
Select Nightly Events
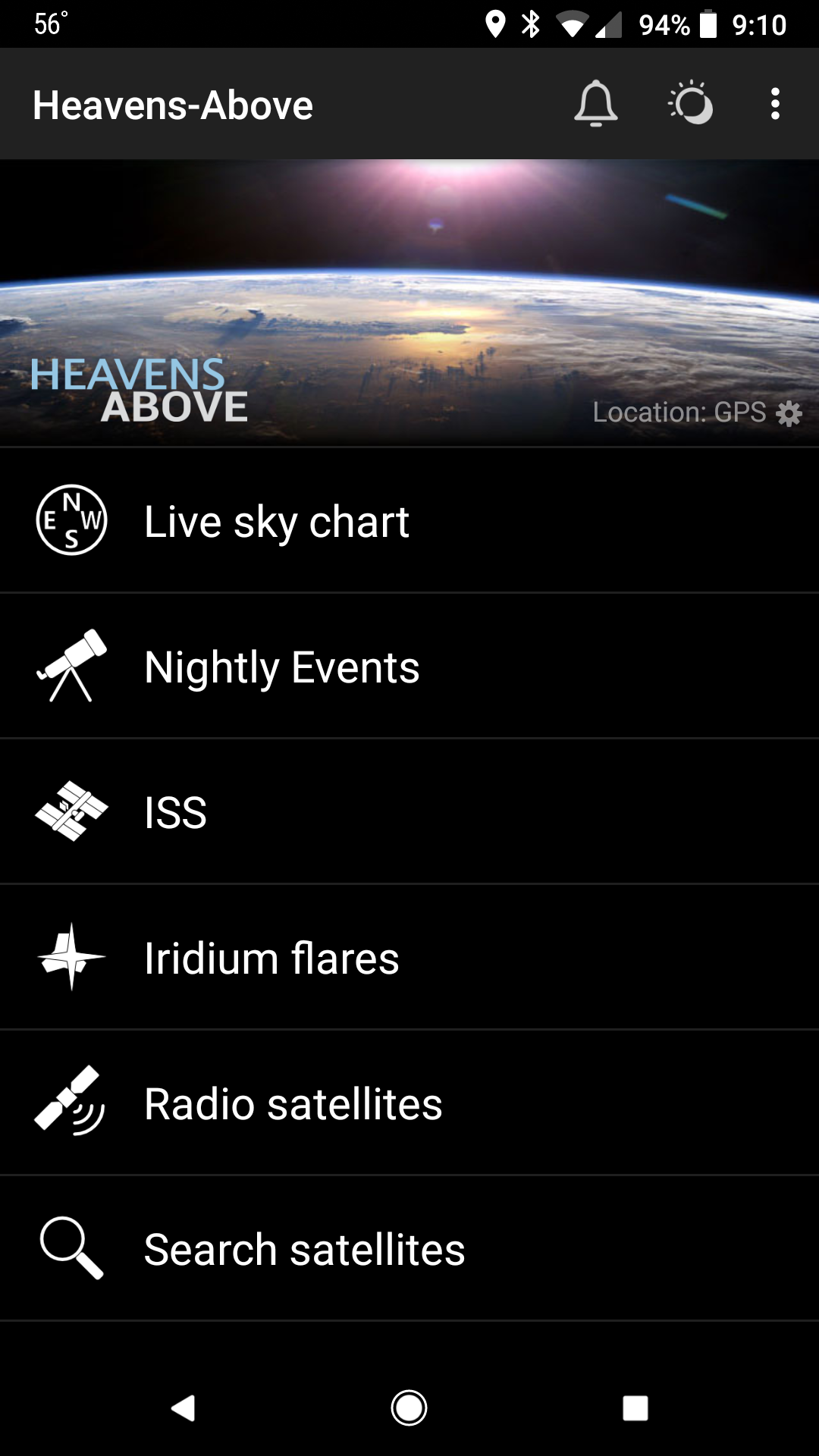point(409,667)
